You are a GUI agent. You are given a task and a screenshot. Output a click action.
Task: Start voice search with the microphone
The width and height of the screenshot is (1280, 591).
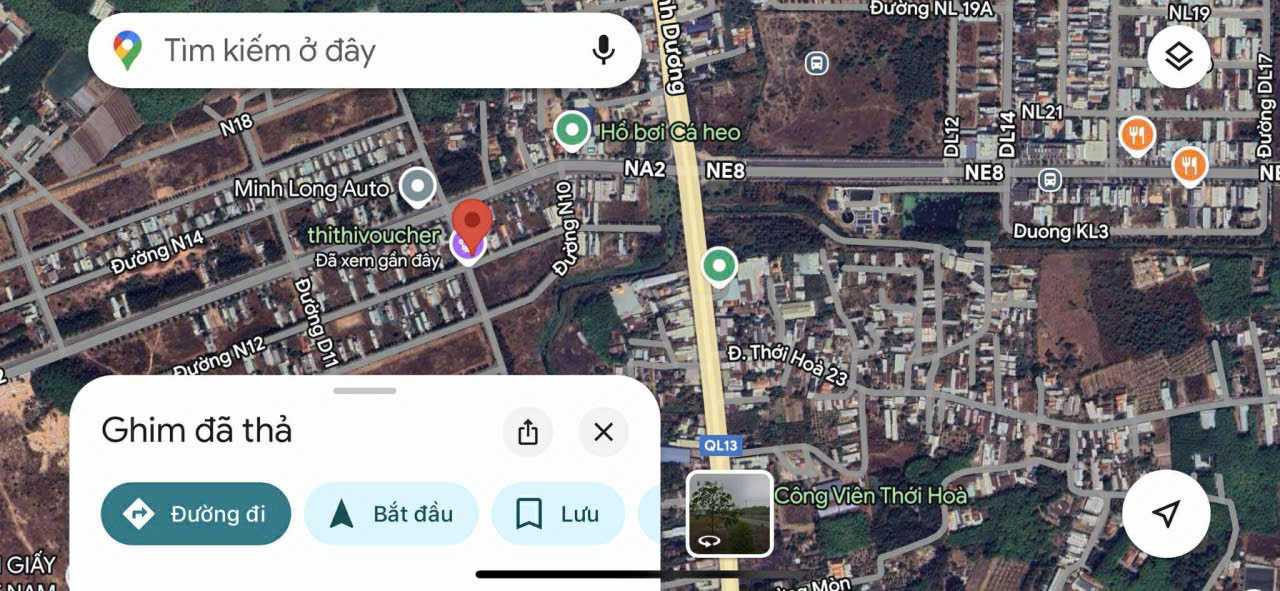pos(603,50)
